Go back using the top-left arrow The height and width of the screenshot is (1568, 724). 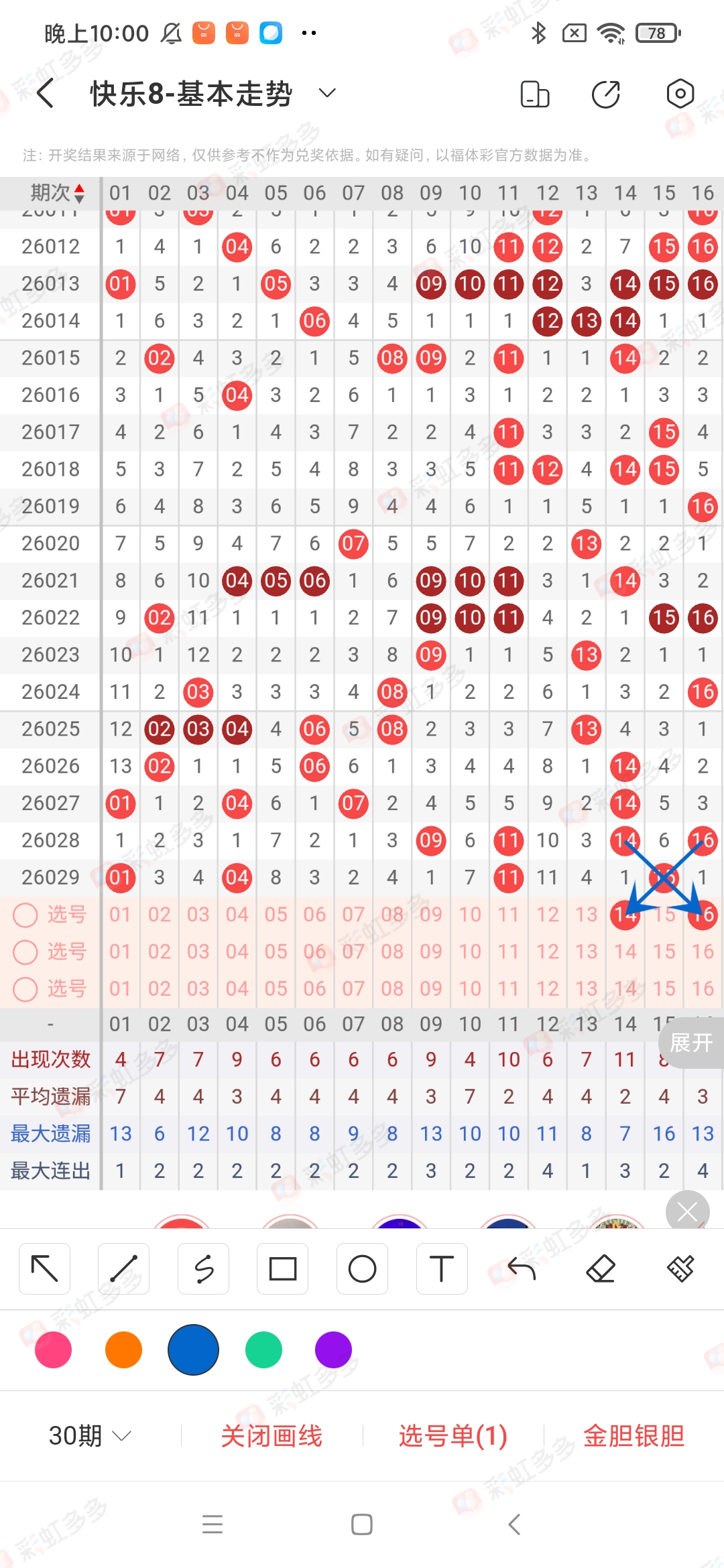(x=46, y=93)
